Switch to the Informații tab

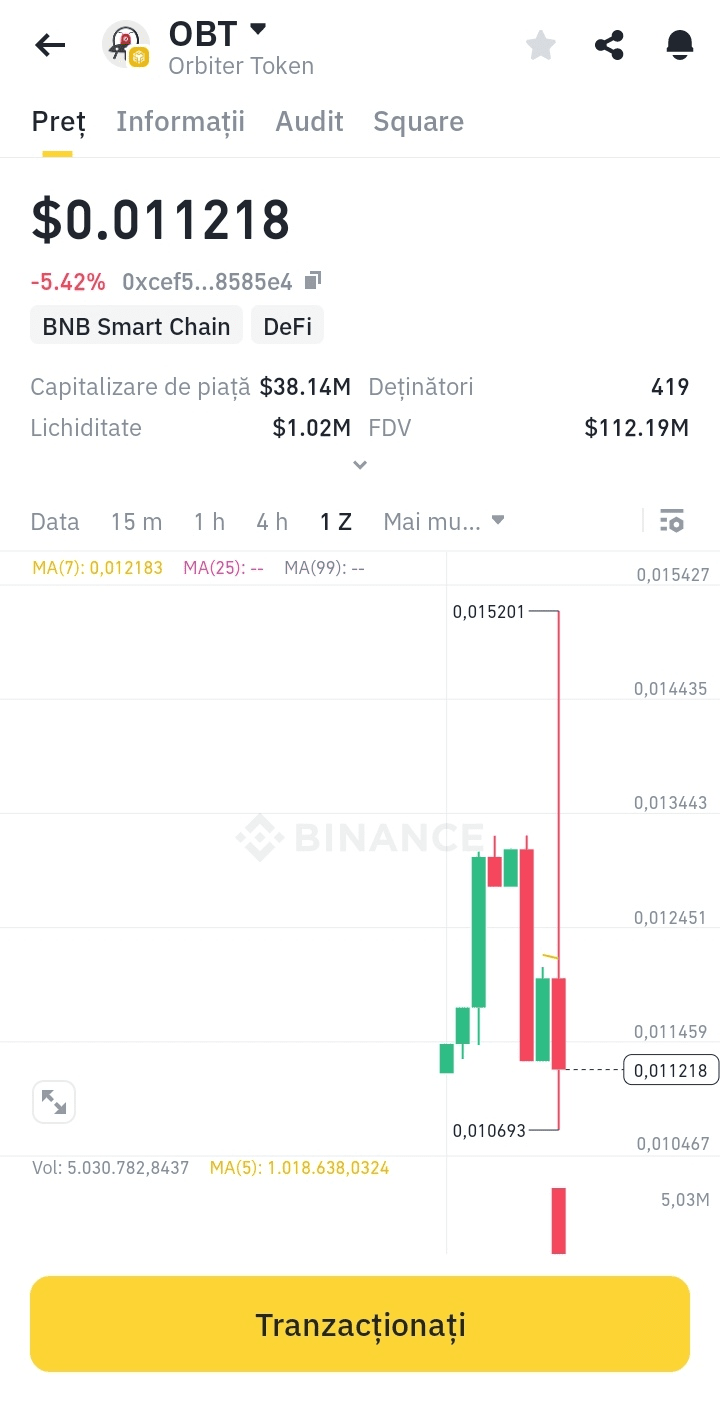[x=180, y=122]
